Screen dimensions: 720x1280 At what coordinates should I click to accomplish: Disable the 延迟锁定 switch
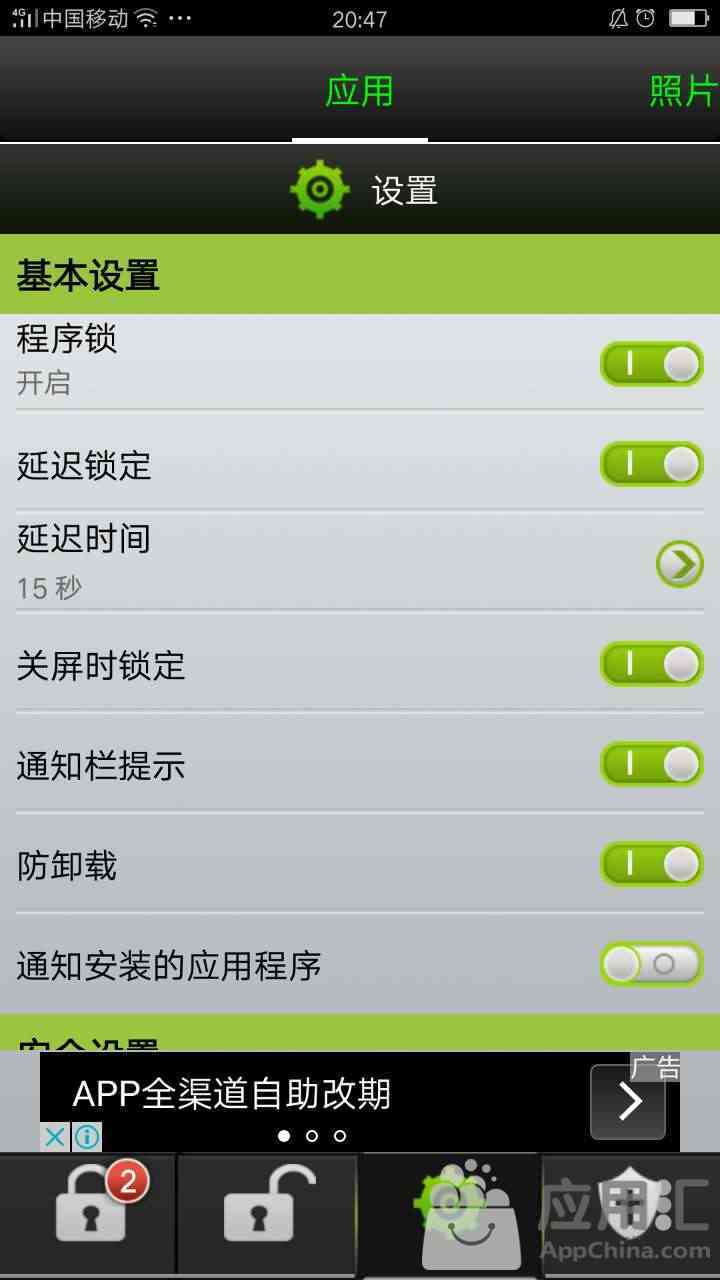[652, 464]
